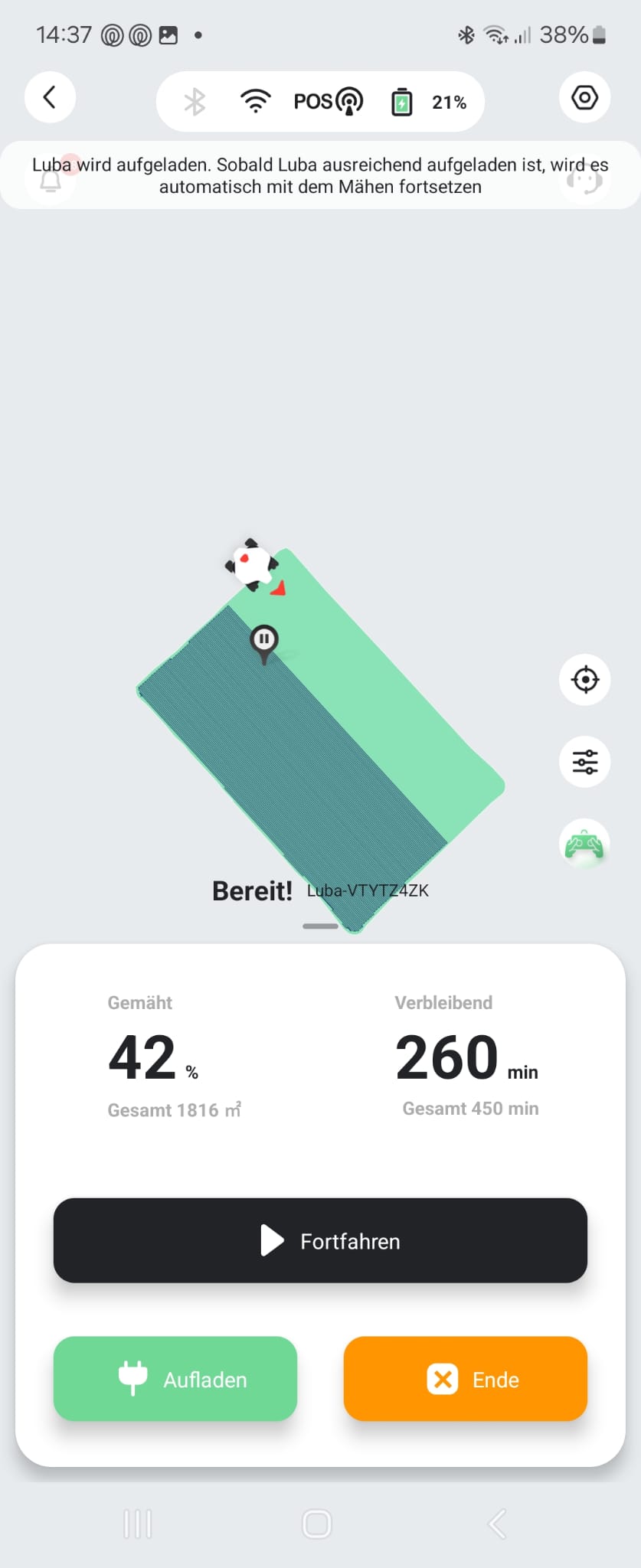This screenshot has height=1568, width=641.
Task: Open the connection status pill showing 21%
Action: [x=320, y=102]
